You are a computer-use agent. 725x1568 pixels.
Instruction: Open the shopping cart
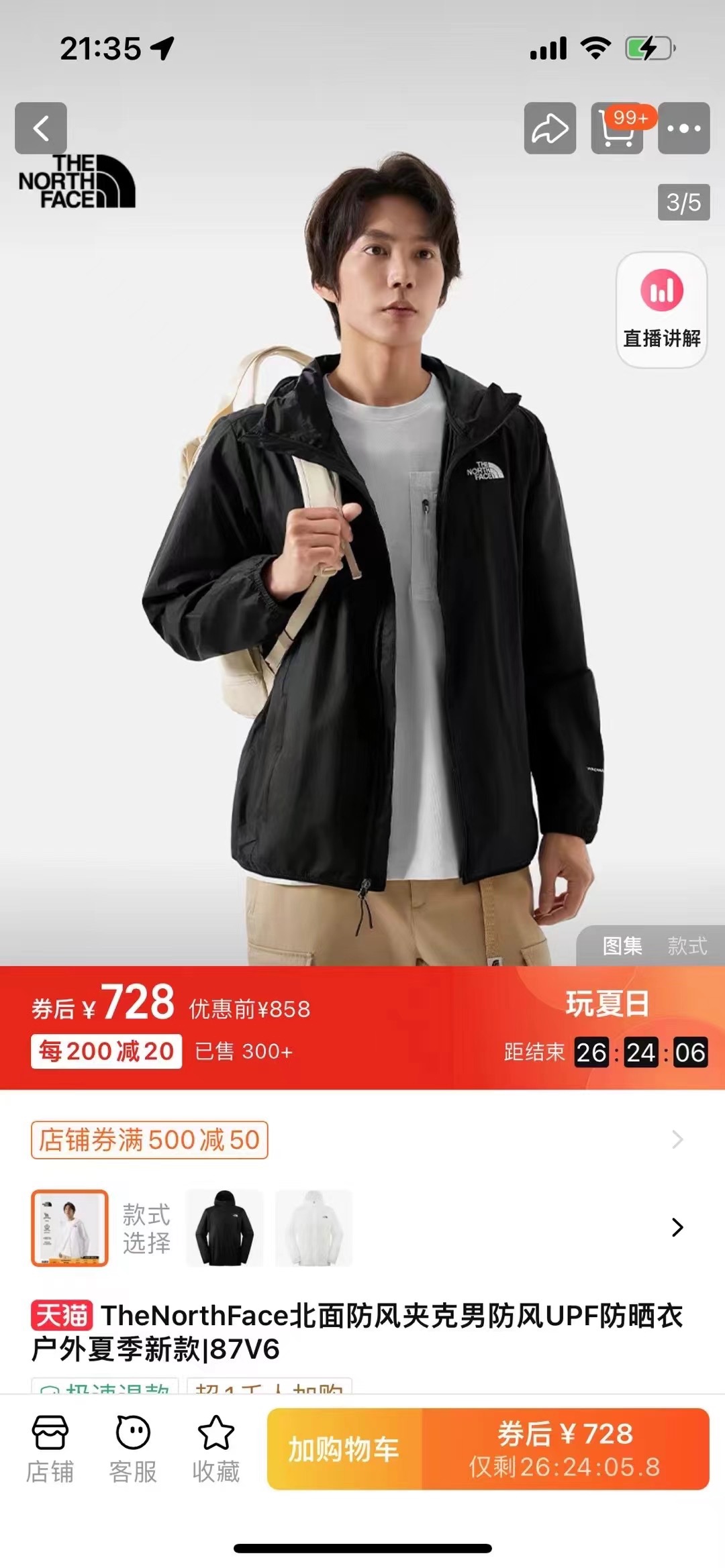click(617, 128)
